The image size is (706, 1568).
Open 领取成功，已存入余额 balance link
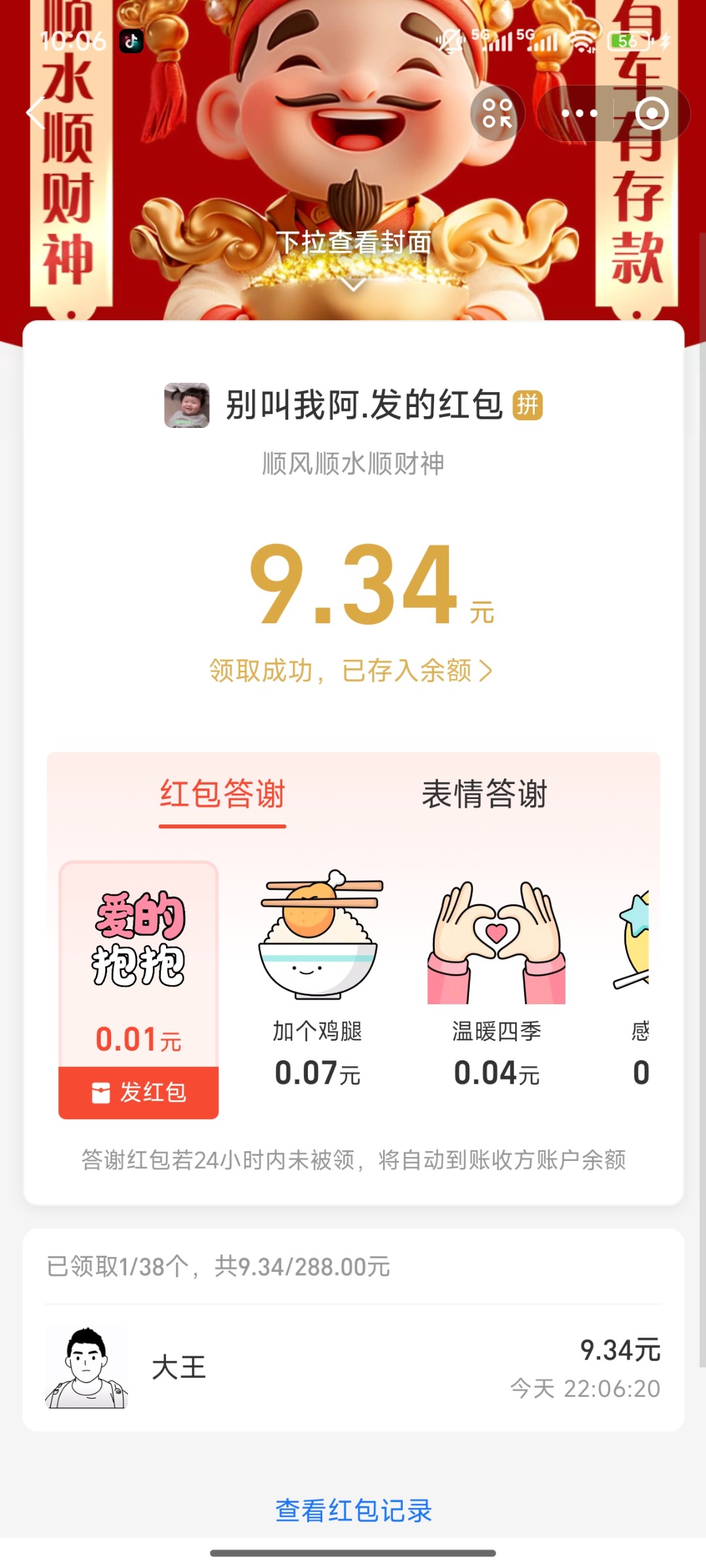pyautogui.click(x=352, y=671)
